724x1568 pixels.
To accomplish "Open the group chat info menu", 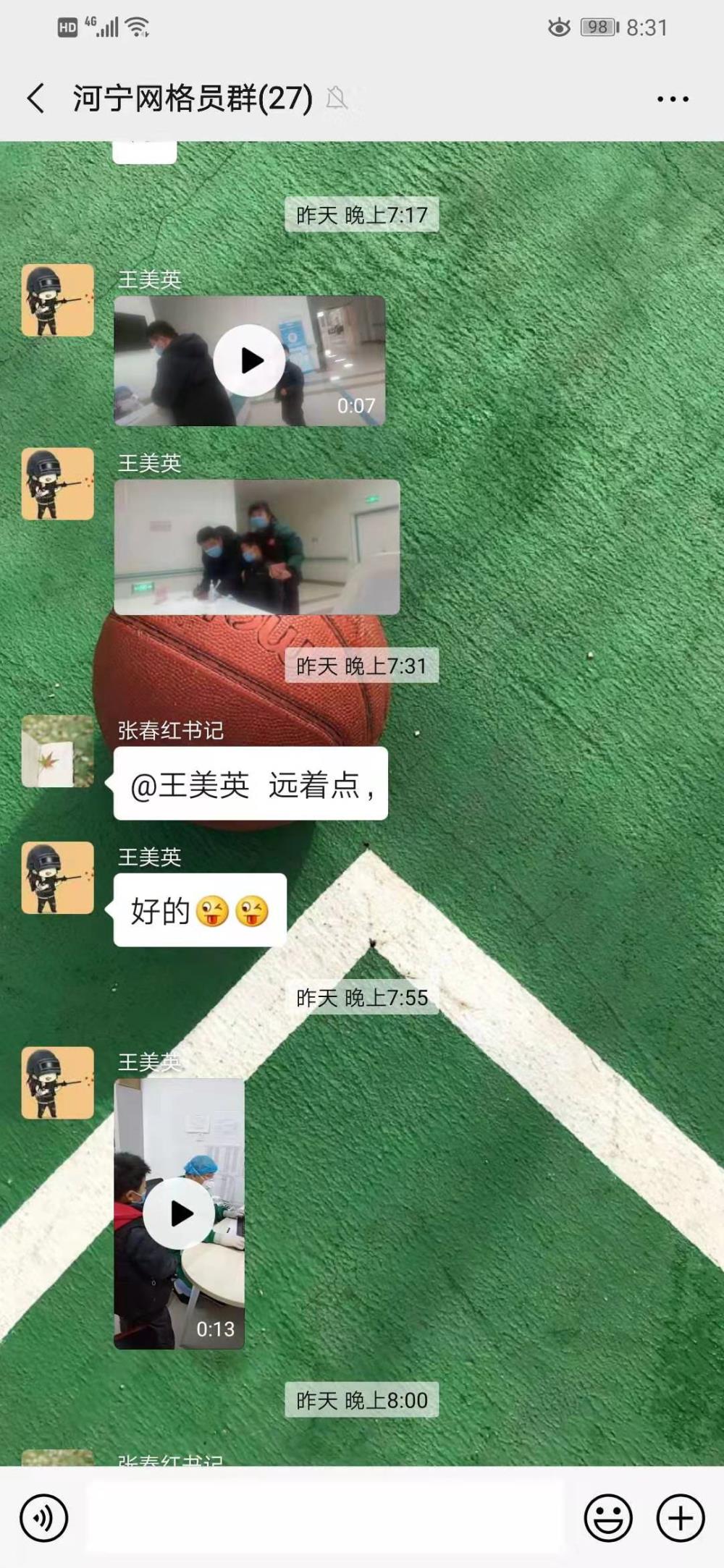I will pos(673,99).
